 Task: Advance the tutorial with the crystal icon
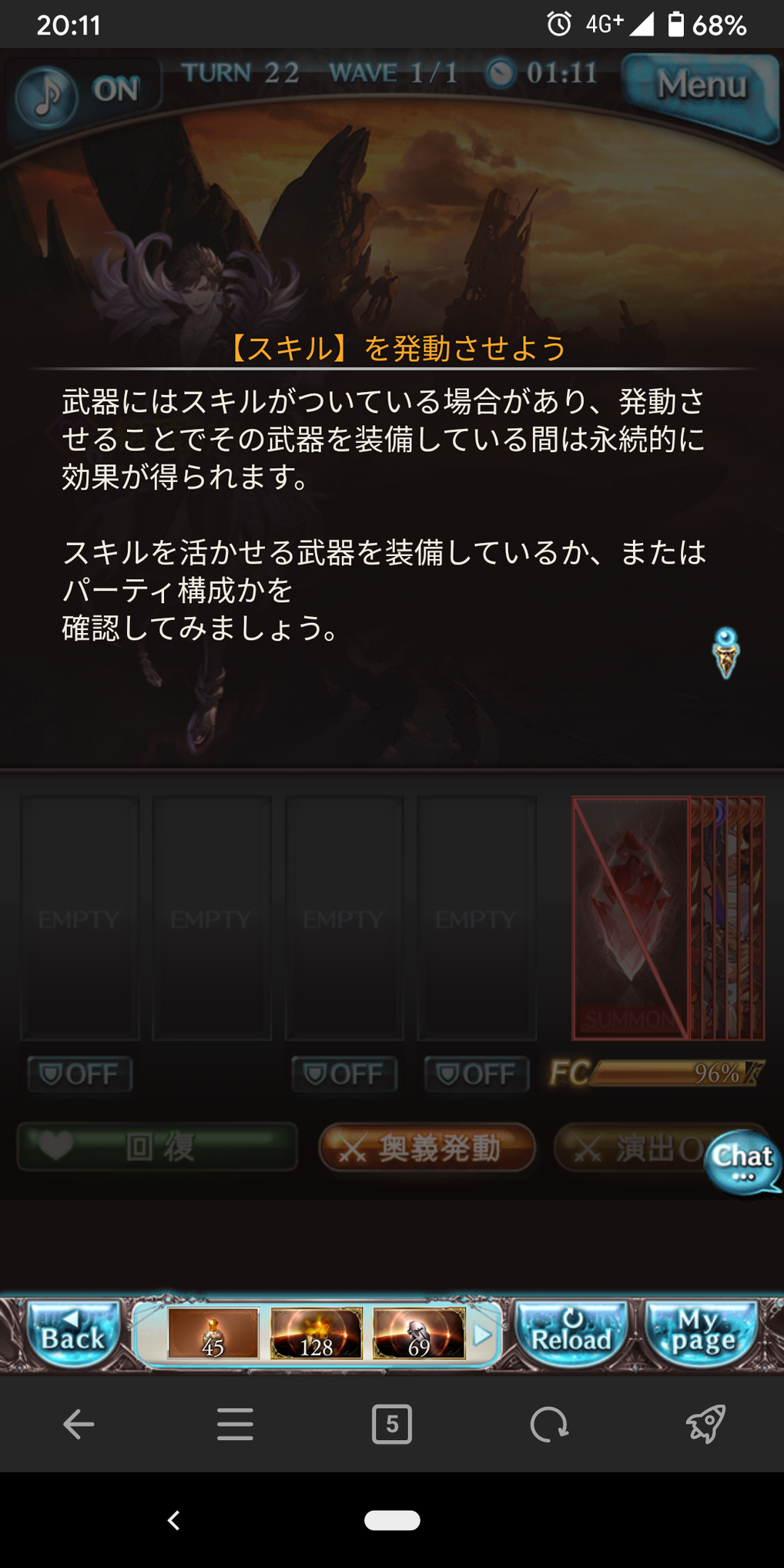click(x=725, y=653)
